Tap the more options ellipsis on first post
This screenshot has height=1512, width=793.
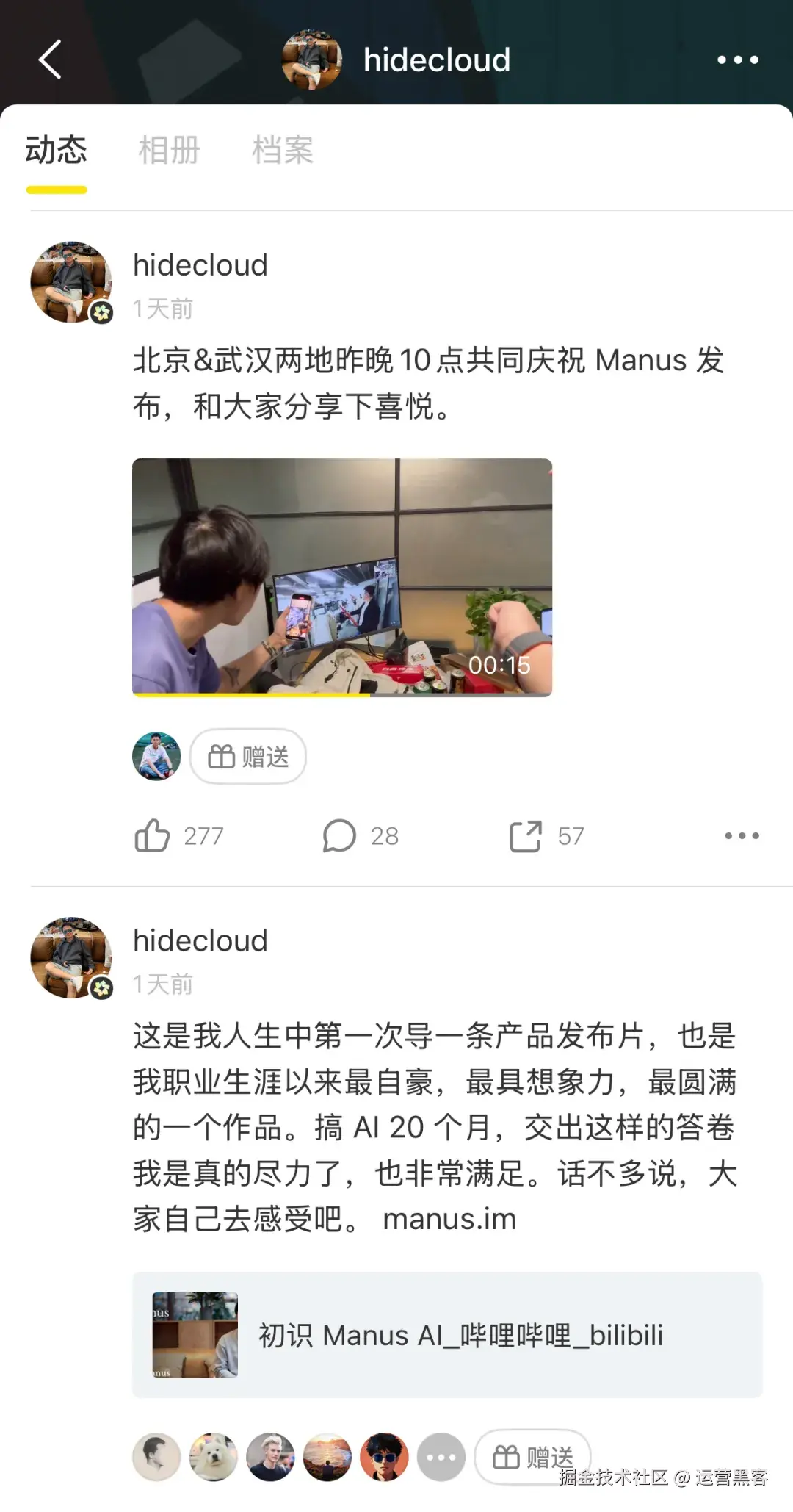741,835
